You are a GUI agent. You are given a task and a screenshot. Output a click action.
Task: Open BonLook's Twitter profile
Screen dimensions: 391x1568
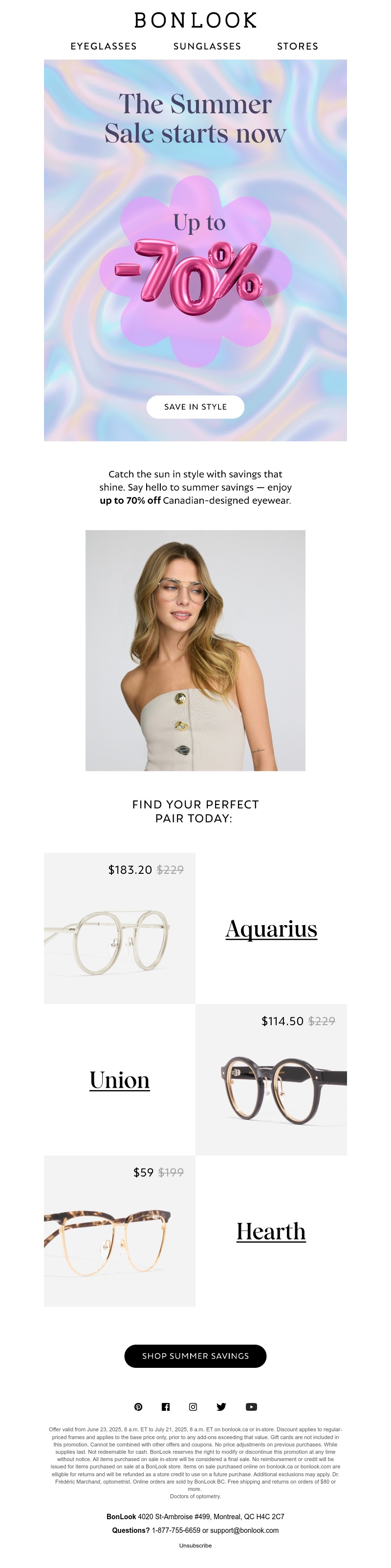[x=221, y=1407]
